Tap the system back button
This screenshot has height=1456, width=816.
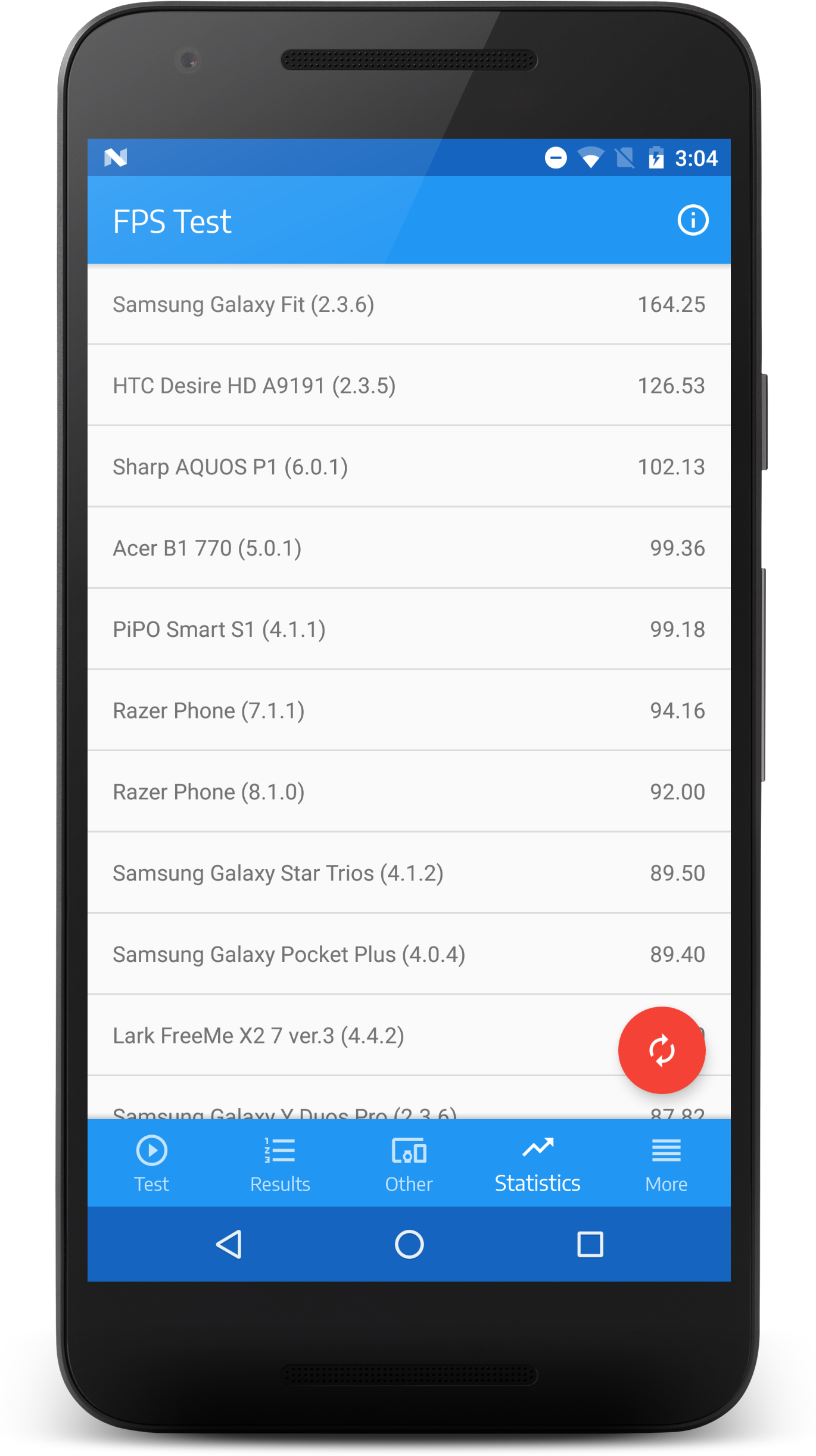229,1244
